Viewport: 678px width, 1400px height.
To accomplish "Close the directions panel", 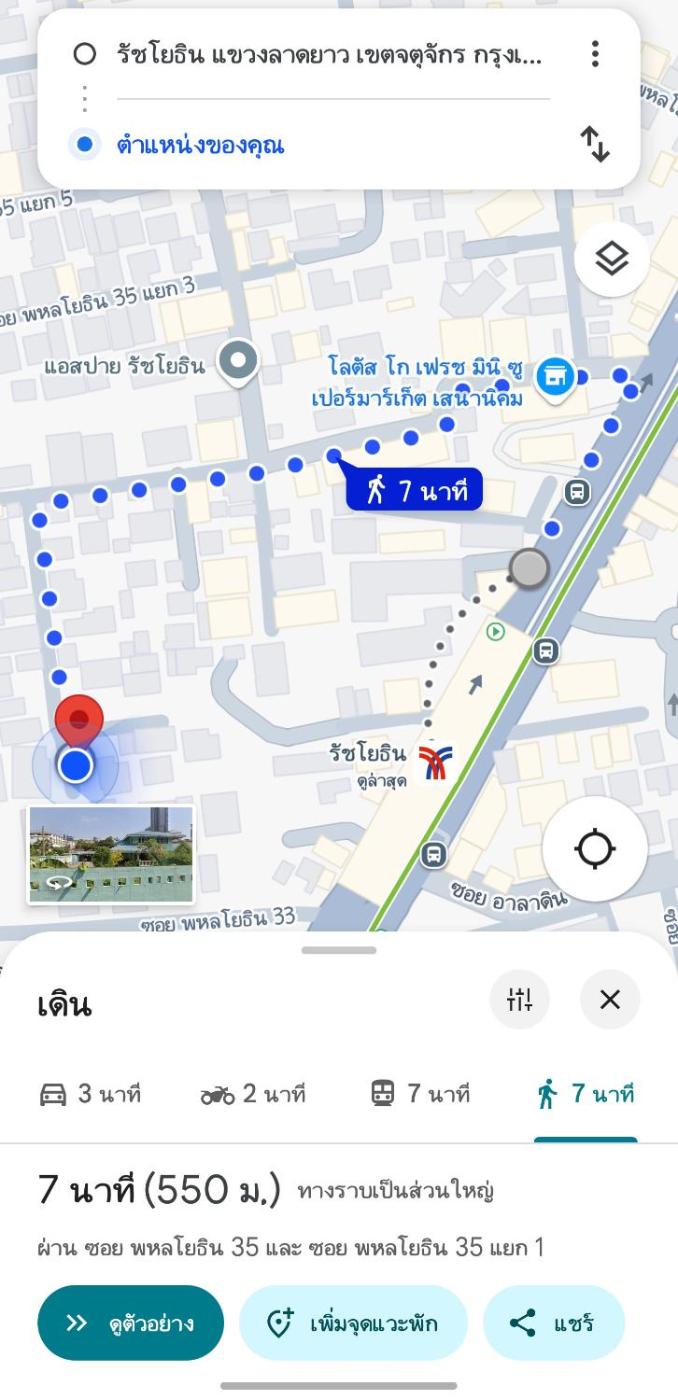I will click(x=610, y=999).
